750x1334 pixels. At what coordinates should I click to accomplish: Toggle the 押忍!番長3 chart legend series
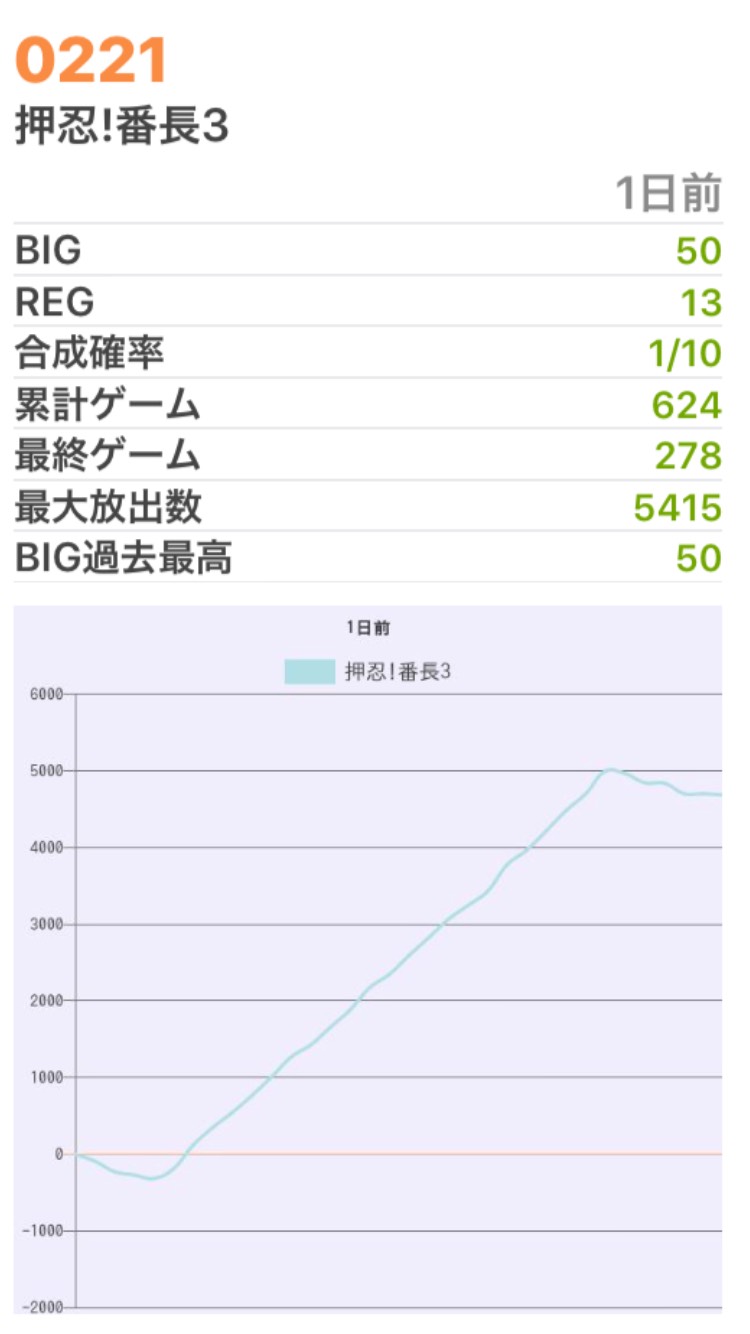pyautogui.click(x=368, y=671)
